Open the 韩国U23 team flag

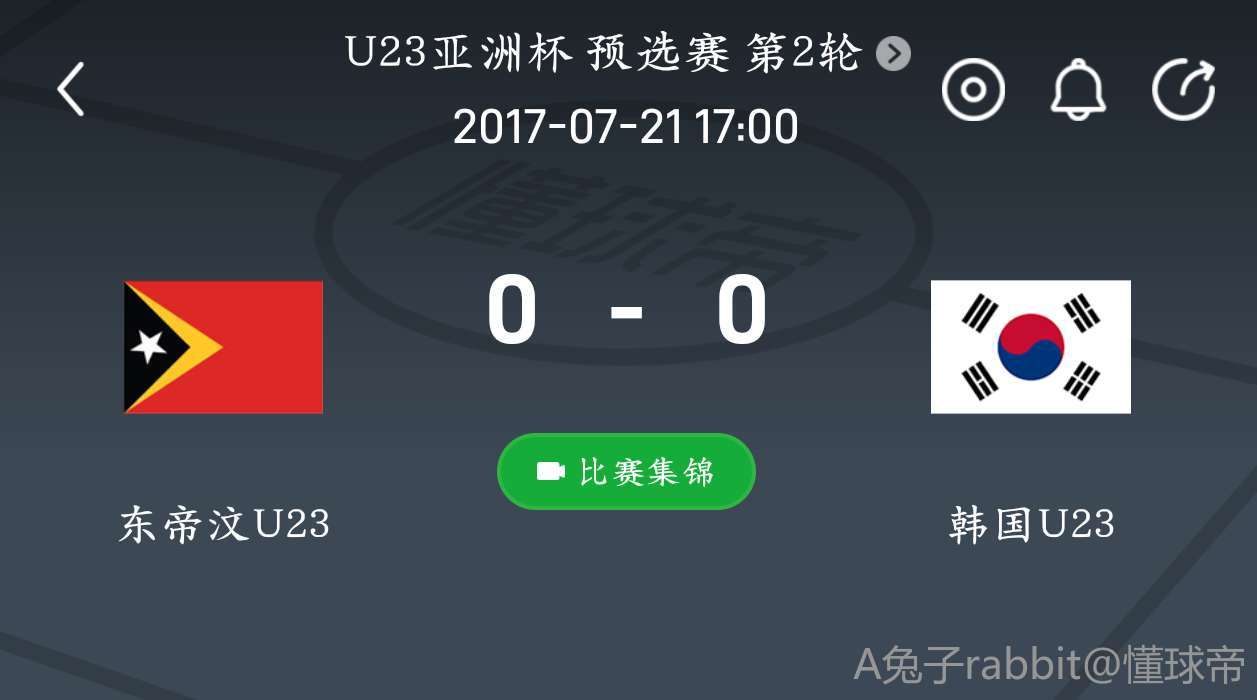[1030, 347]
